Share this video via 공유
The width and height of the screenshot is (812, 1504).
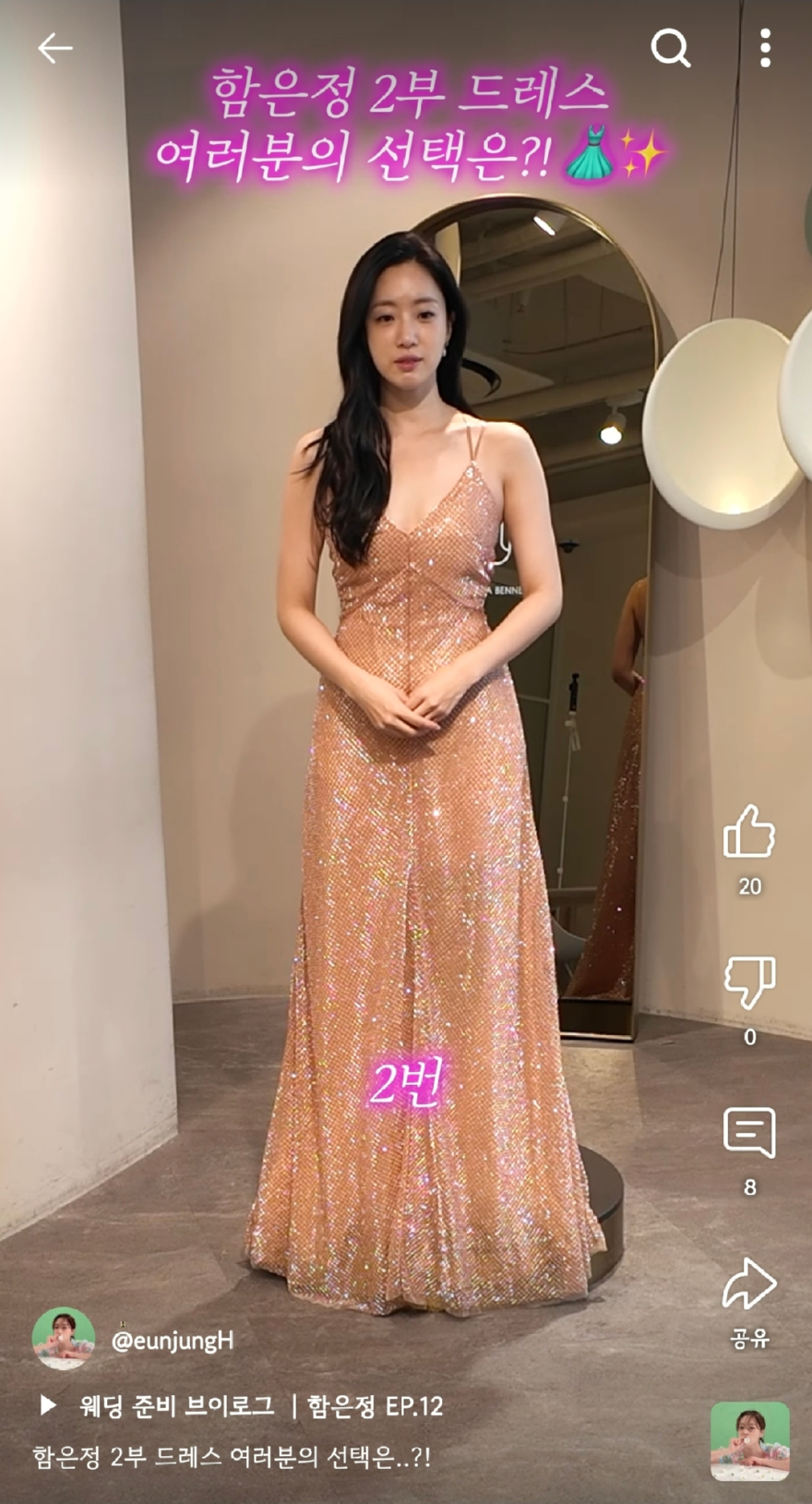[x=748, y=1285]
